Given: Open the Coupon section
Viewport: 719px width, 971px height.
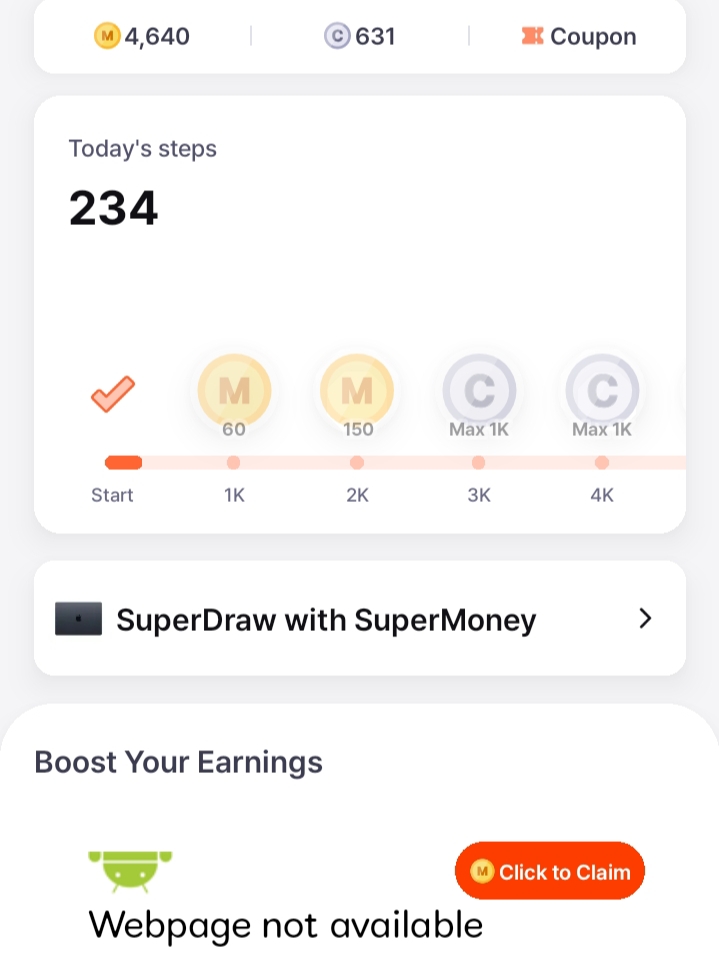Looking at the screenshot, I should pos(578,37).
